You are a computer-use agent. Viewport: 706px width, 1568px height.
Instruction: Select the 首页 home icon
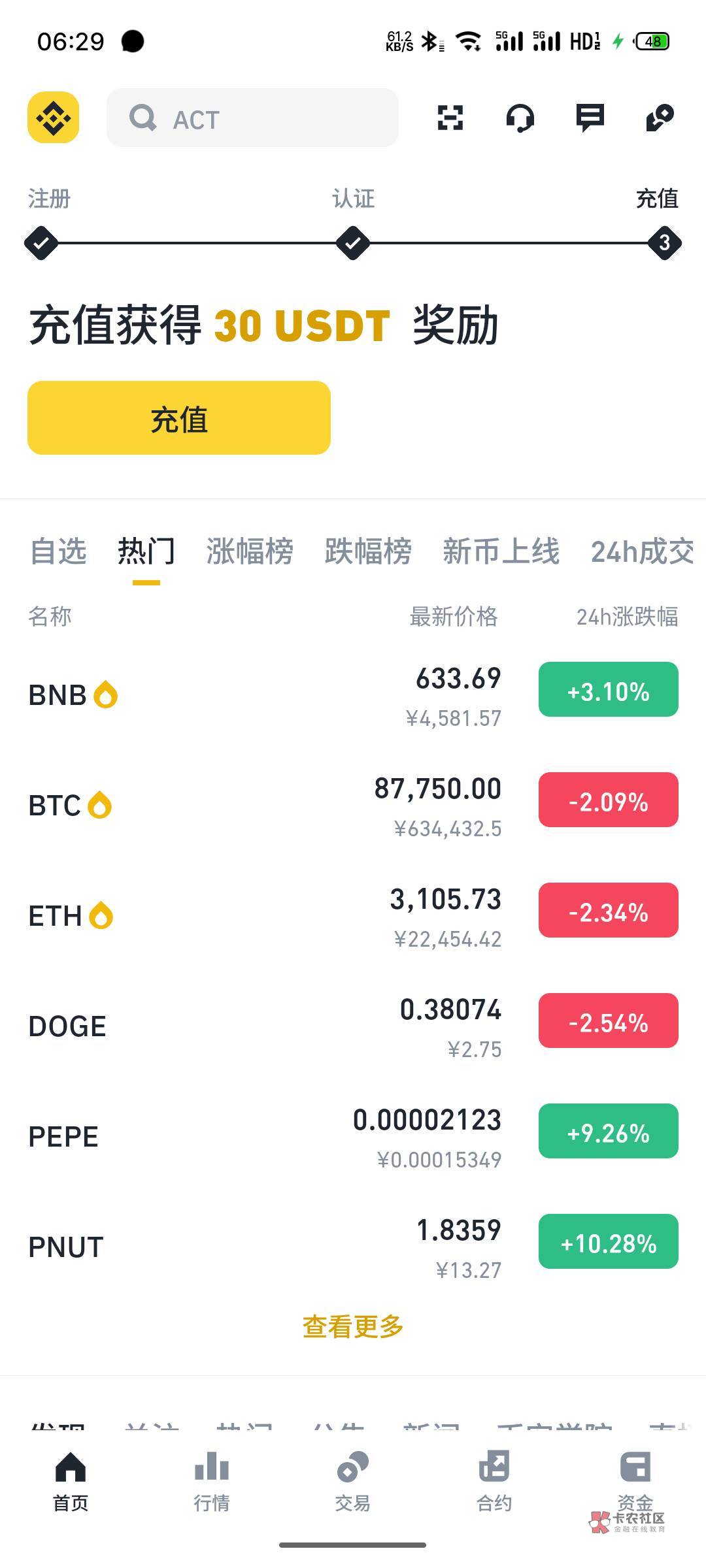(71, 1468)
